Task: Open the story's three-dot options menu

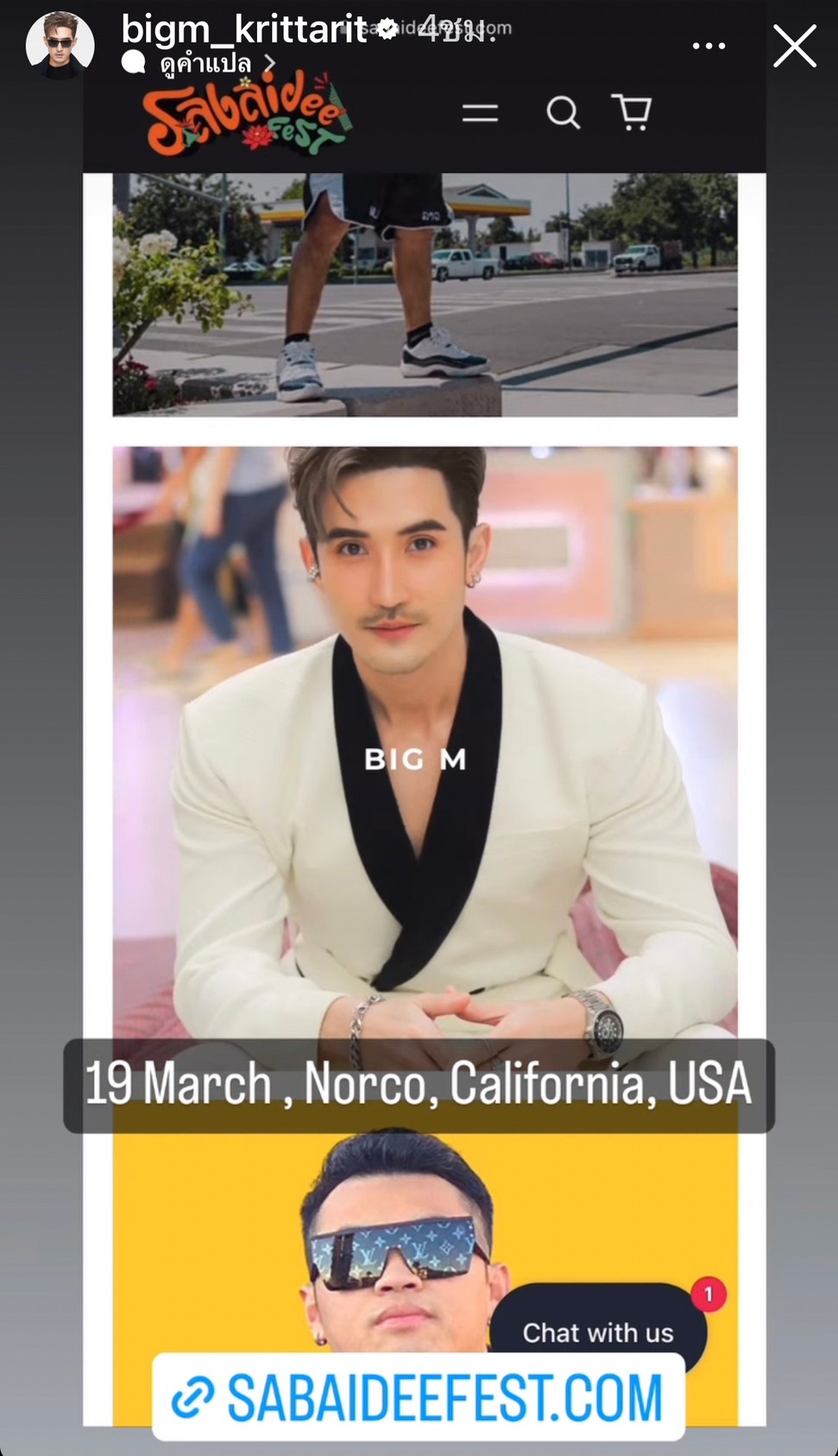Action: pyautogui.click(x=709, y=46)
